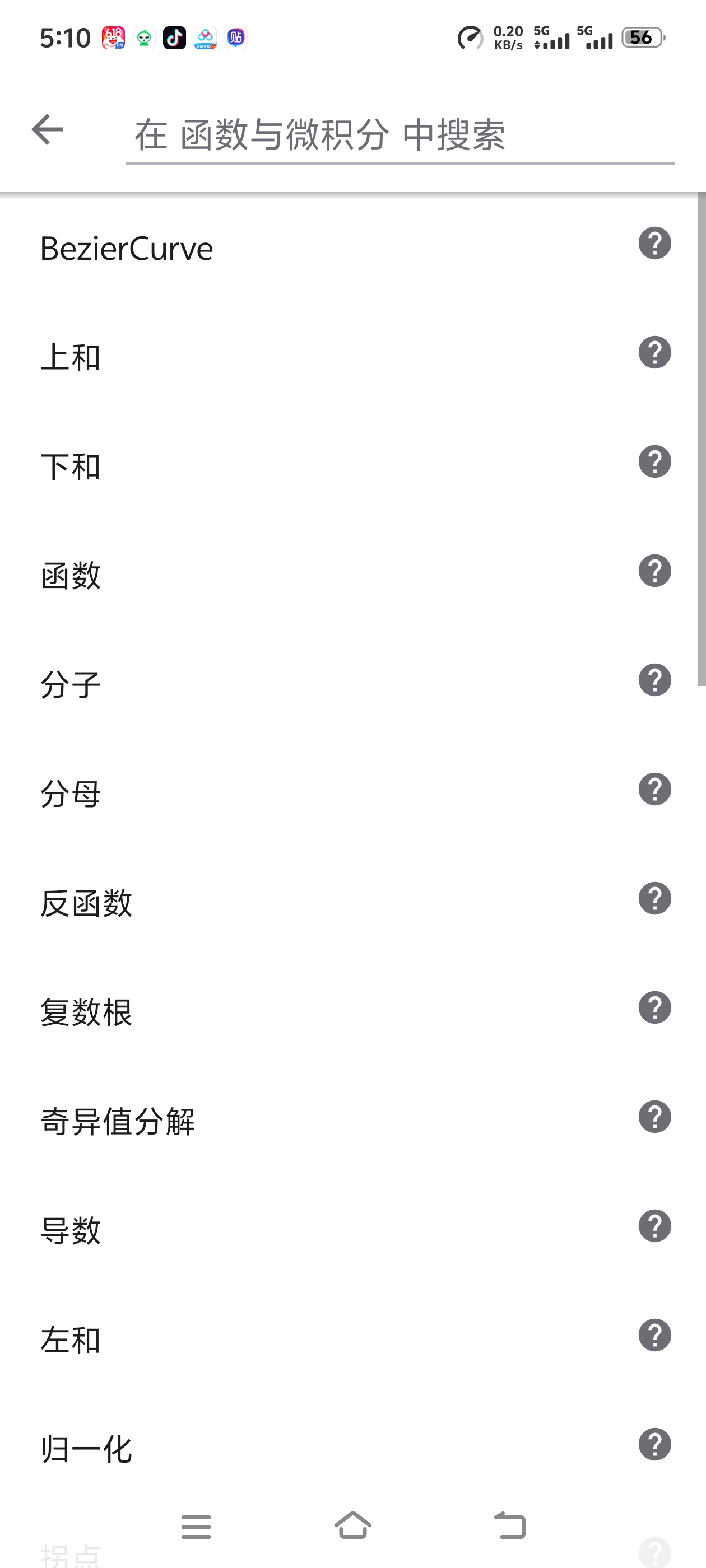The height and width of the screenshot is (1568, 706).
Task: Show help for 下和
Action: tap(655, 462)
